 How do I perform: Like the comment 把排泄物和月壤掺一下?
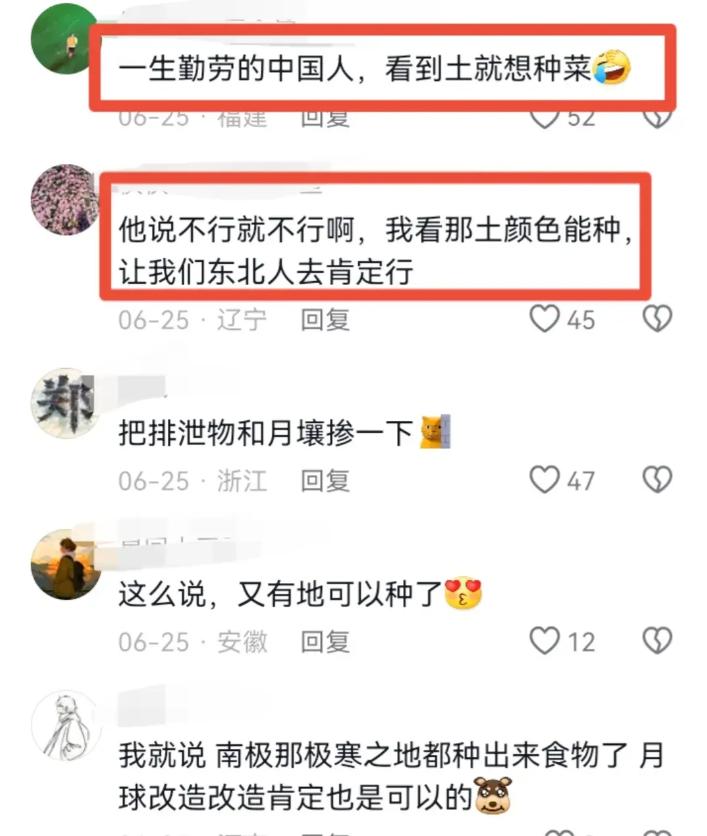tap(545, 480)
